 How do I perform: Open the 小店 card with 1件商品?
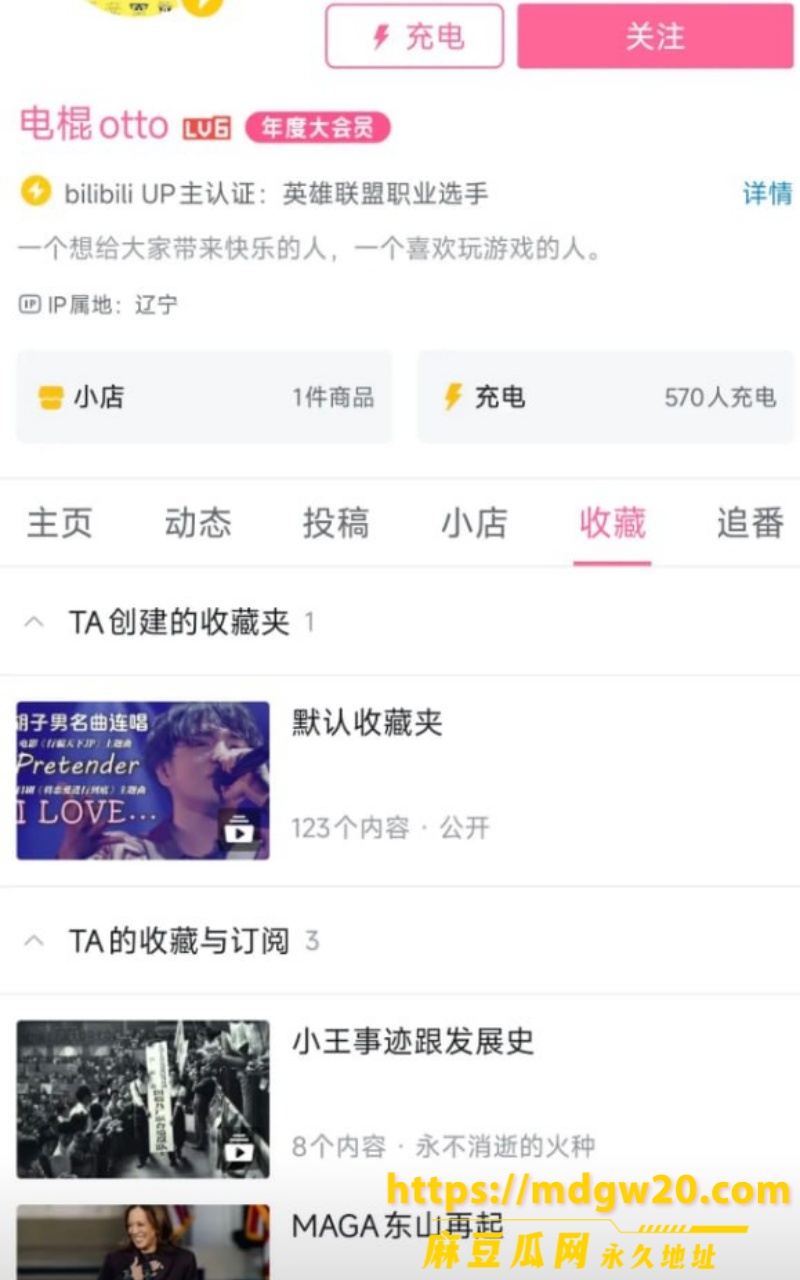pos(204,397)
